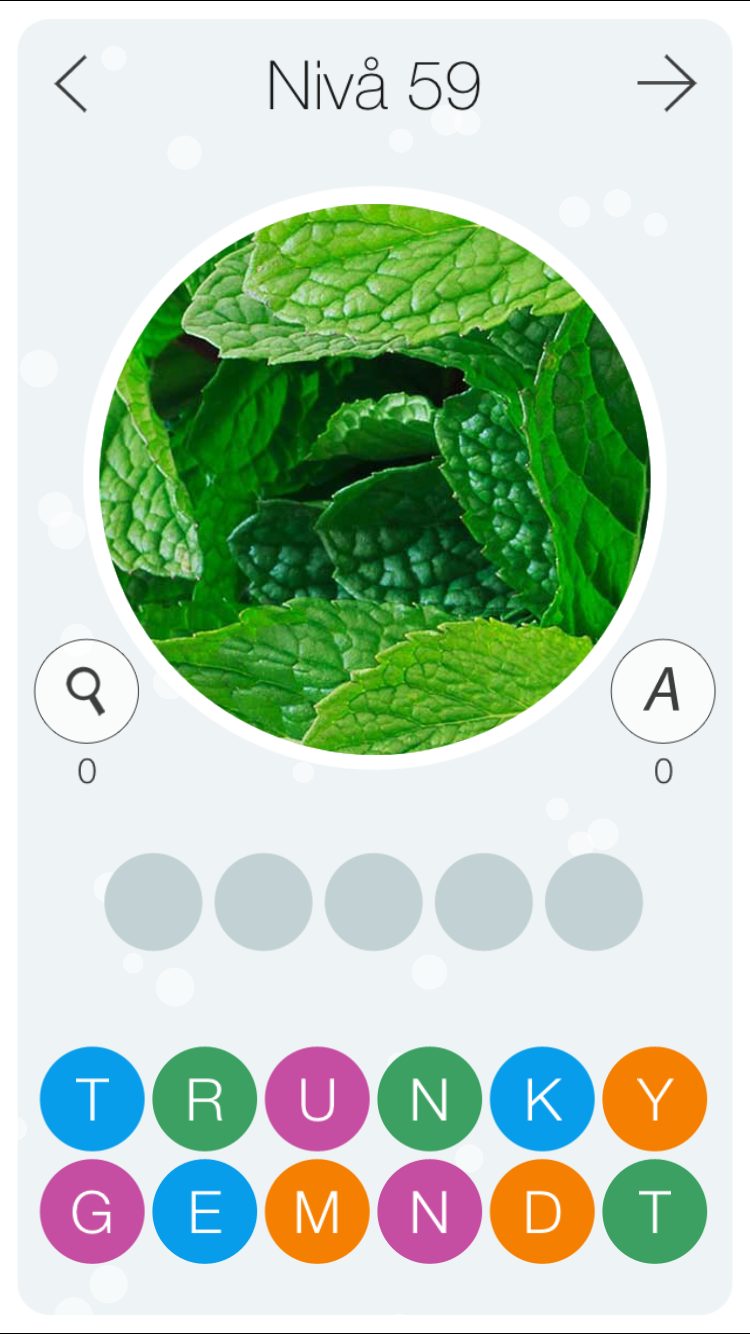Pick the letter U tile
The height and width of the screenshot is (1334, 750).
point(317,1099)
